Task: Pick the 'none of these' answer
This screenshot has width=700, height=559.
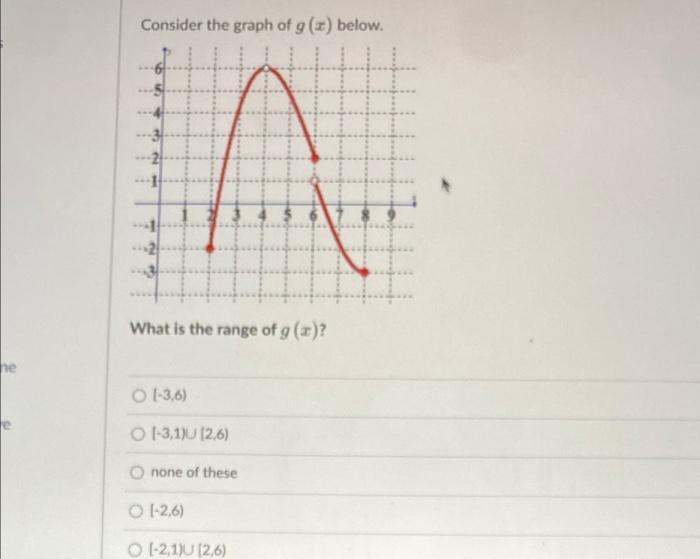Action: (x=138, y=473)
